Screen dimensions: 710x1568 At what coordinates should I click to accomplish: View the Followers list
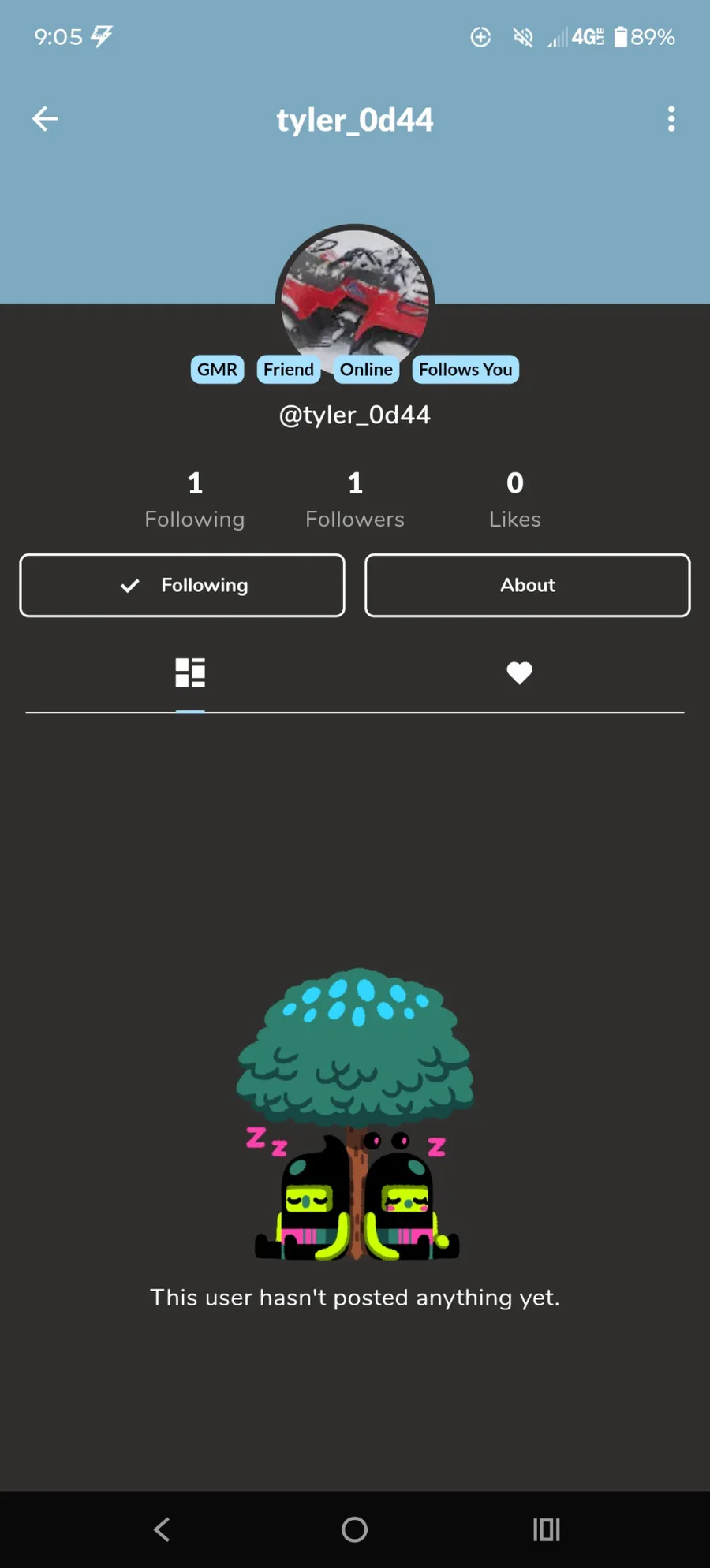click(355, 499)
